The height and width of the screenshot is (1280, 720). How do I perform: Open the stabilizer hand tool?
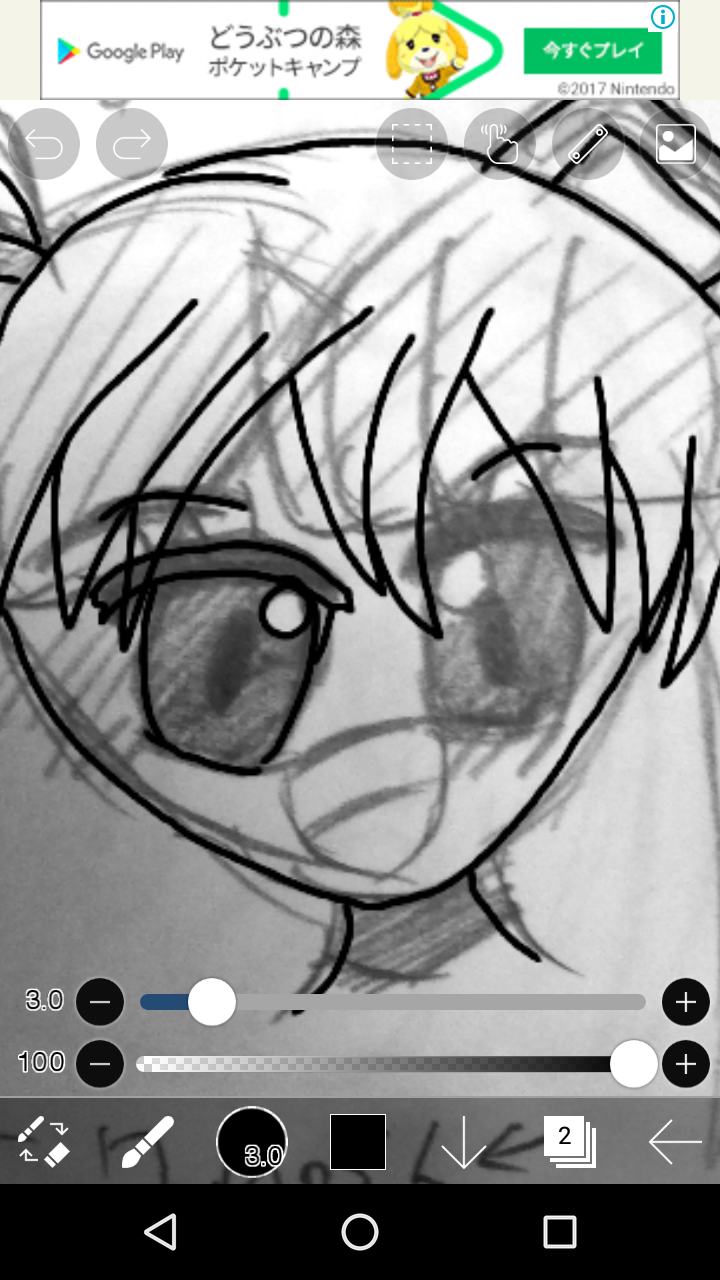[x=500, y=144]
